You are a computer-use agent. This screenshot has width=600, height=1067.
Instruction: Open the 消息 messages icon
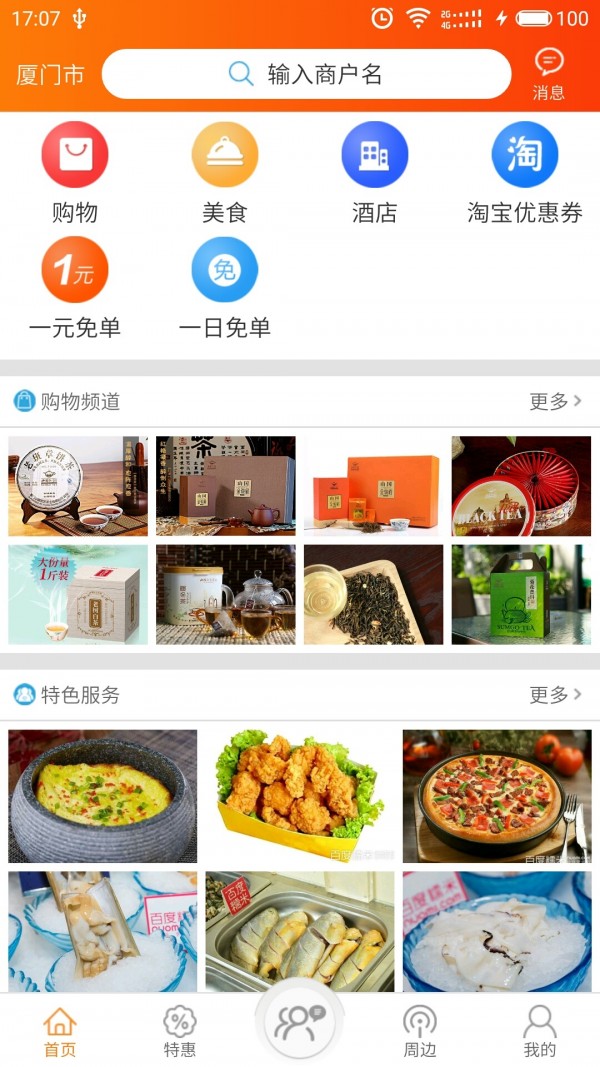(548, 74)
